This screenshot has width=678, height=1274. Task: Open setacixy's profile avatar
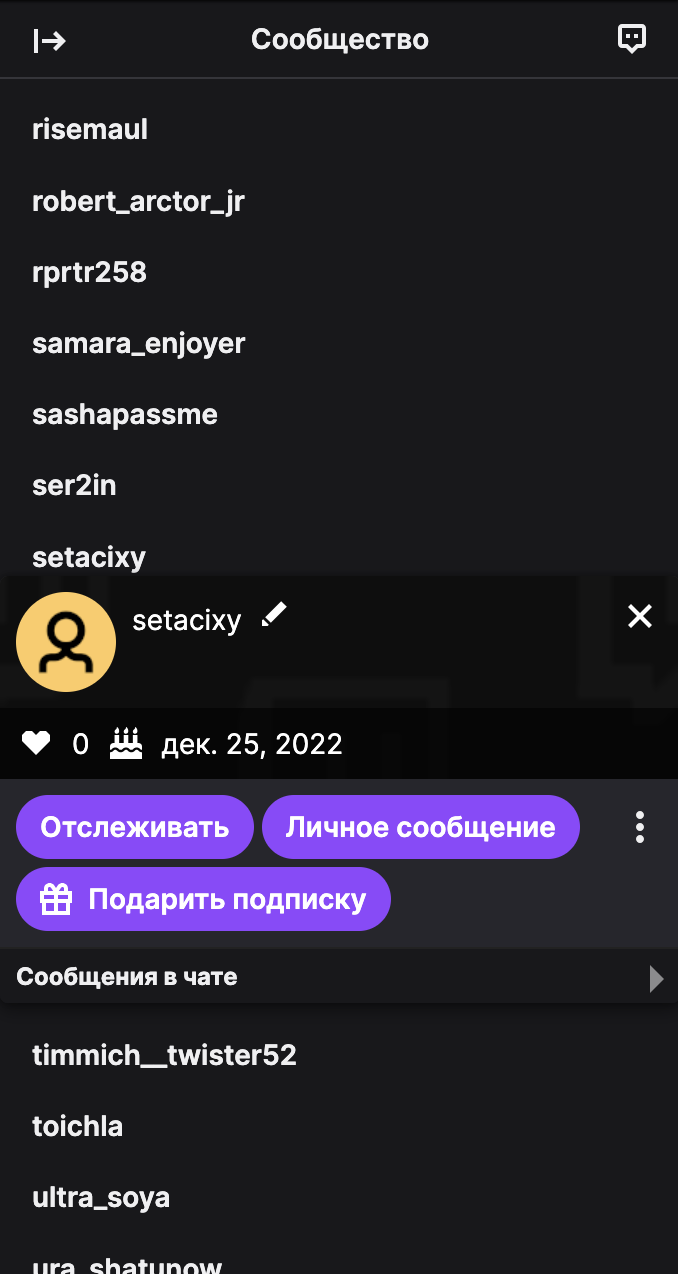tap(66, 642)
